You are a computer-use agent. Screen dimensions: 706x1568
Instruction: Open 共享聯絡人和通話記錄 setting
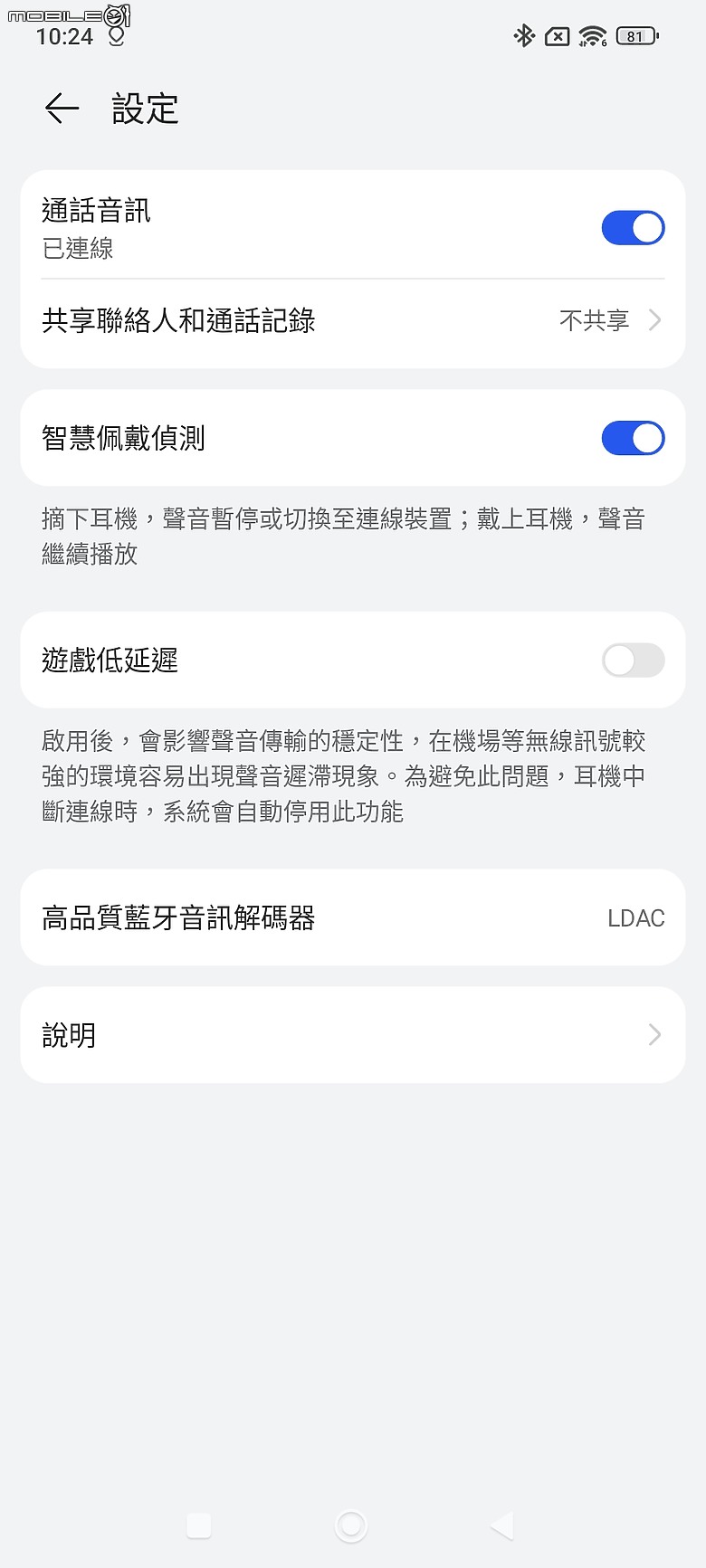point(352,320)
